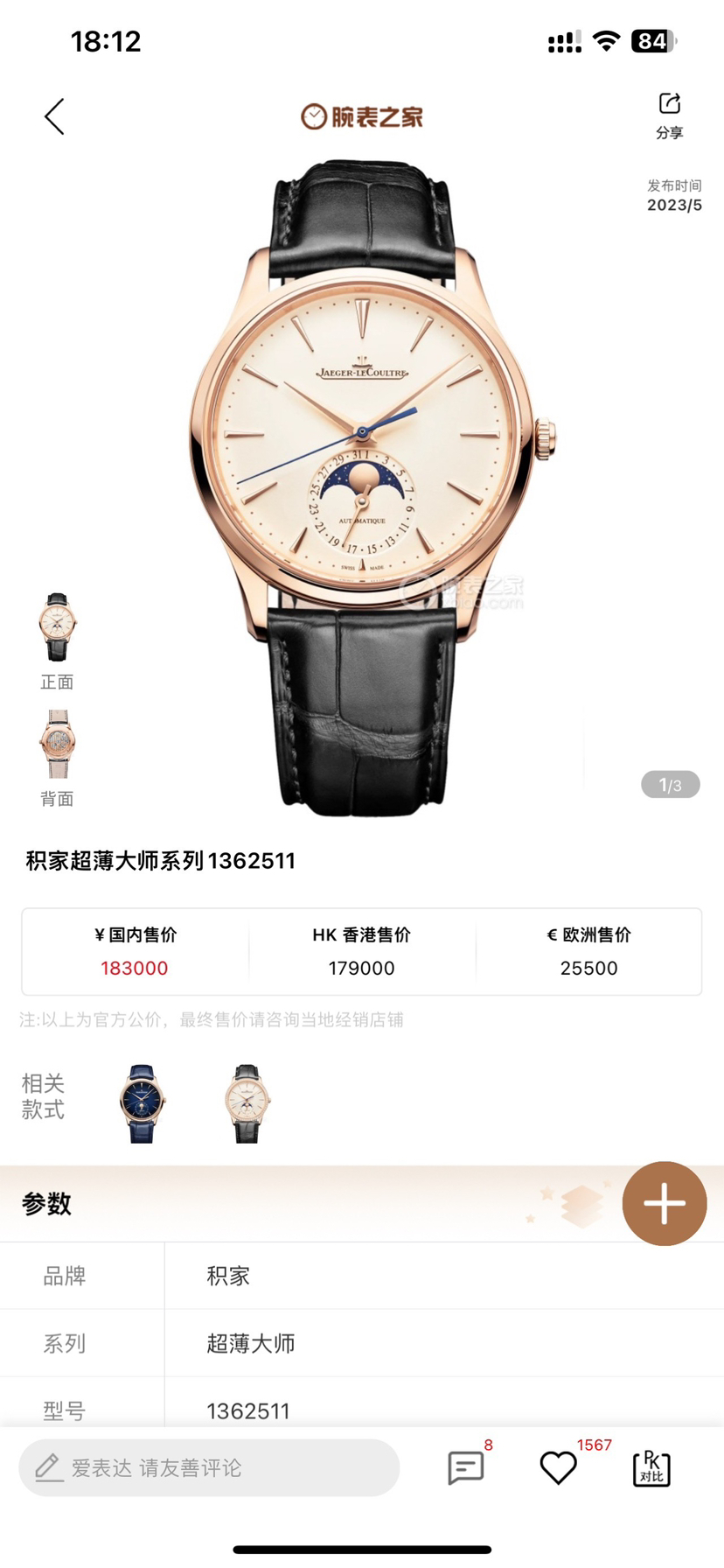Open the related white dial watch
The image size is (724, 1568).
pyautogui.click(x=247, y=1103)
